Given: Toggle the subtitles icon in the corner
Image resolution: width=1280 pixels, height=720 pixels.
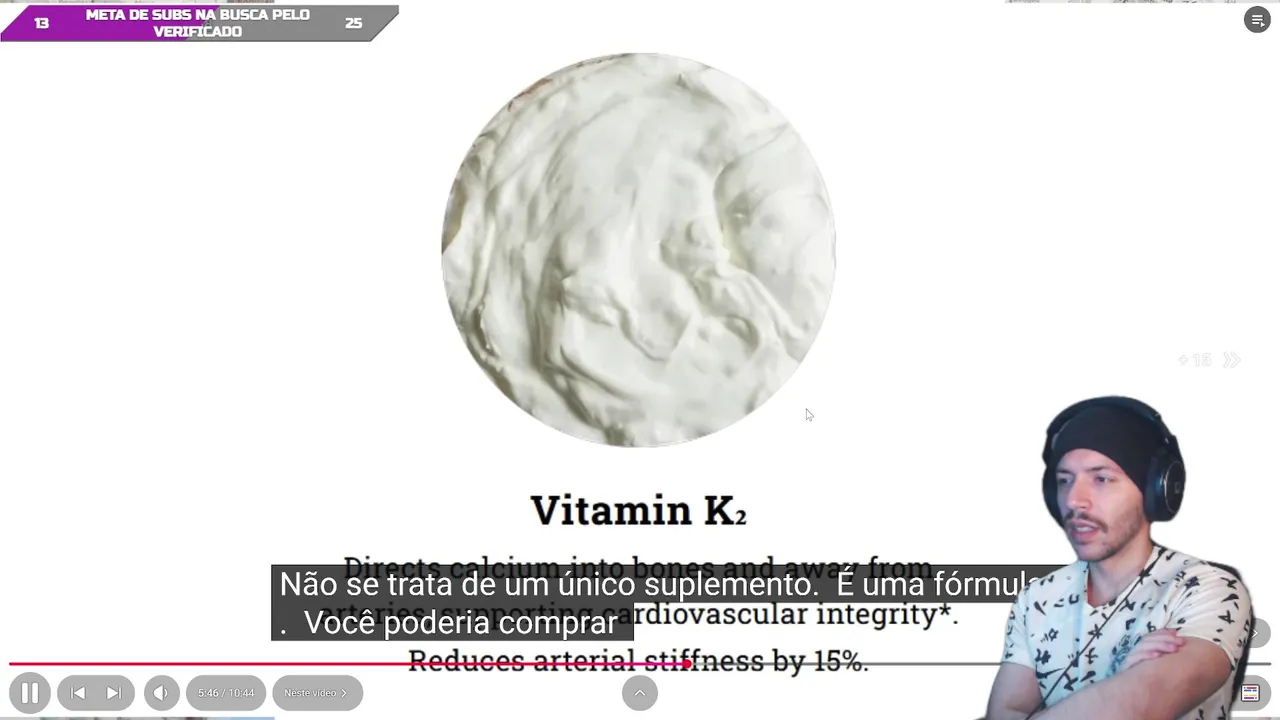Looking at the screenshot, I should click(x=1250, y=693).
